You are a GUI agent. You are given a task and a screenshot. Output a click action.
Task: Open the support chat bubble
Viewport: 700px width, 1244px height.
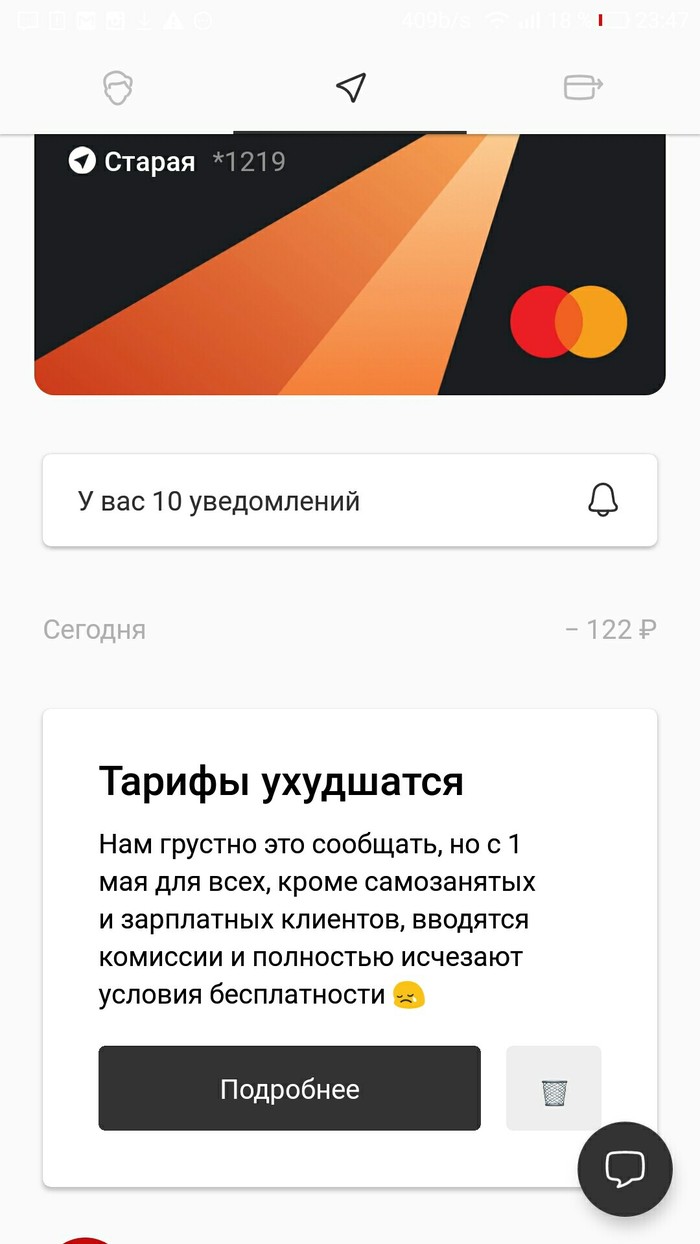click(625, 1169)
